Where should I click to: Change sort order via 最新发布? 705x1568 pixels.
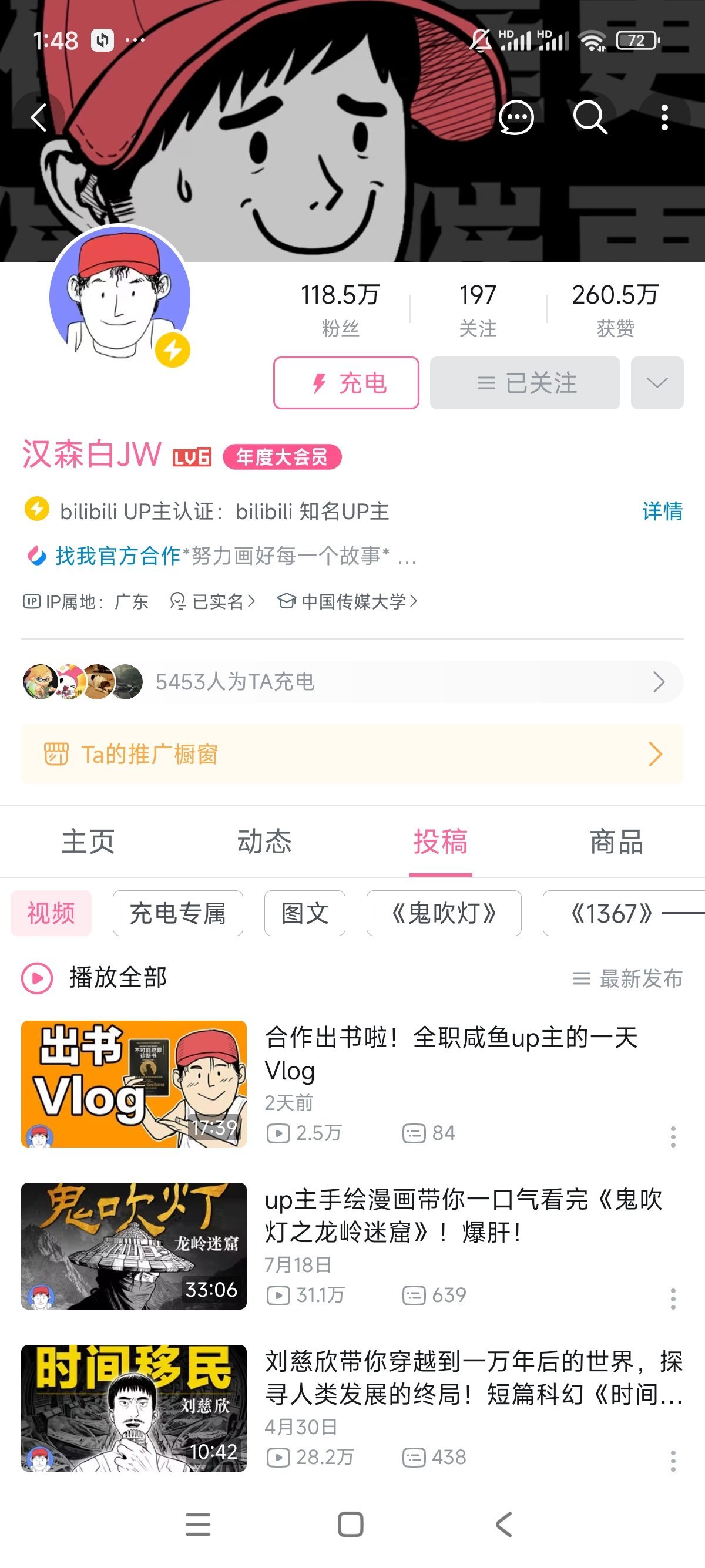627,978
